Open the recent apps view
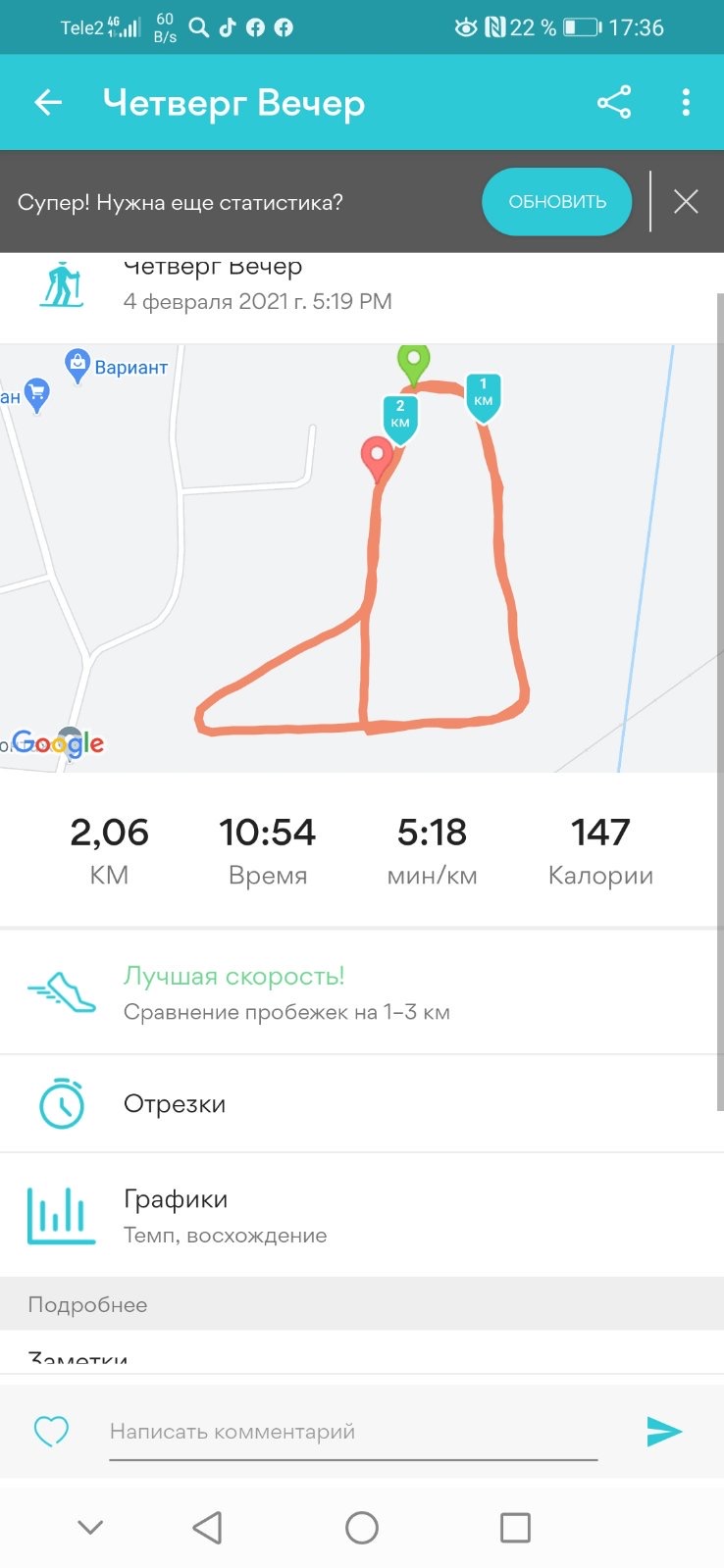724x1568 pixels. (515, 1528)
